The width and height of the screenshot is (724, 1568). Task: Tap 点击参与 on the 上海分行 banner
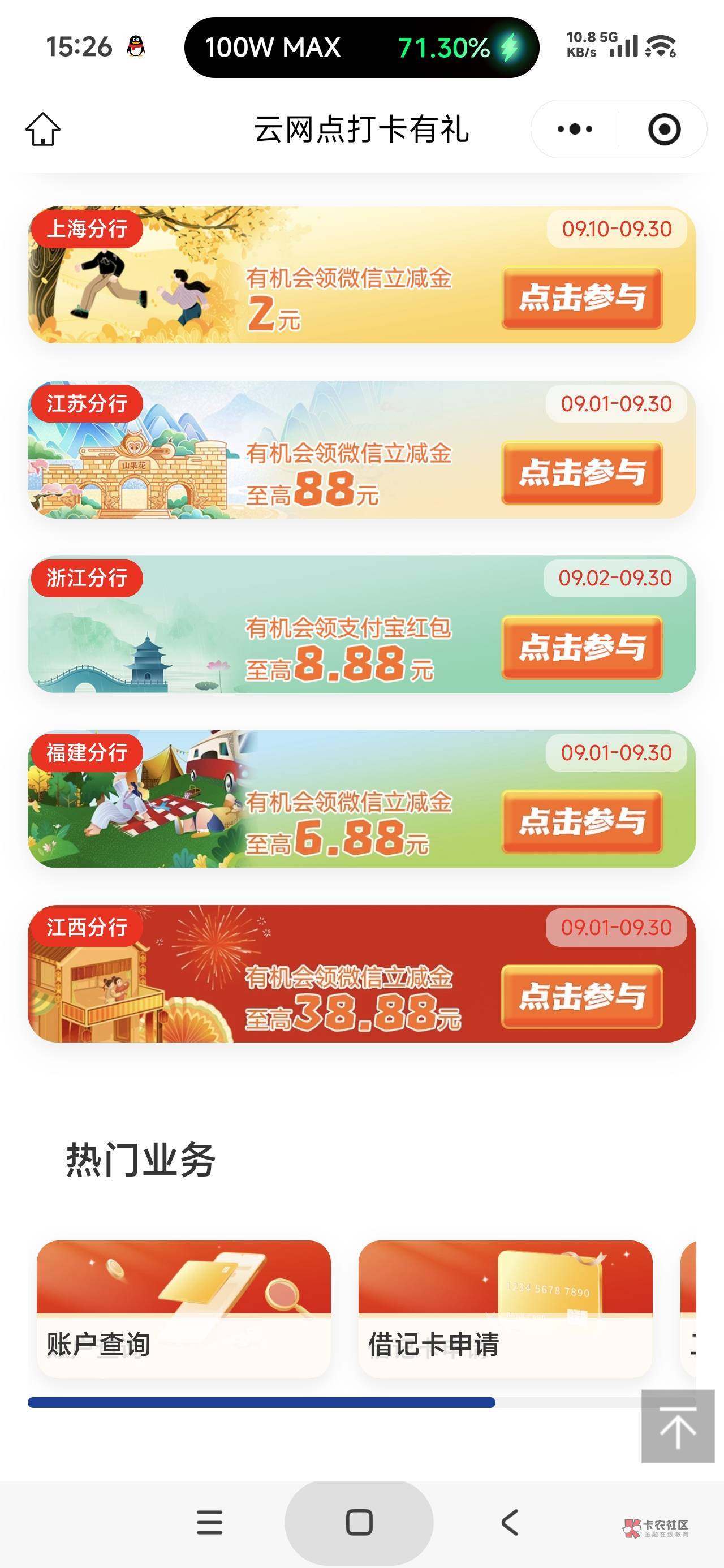582,298
